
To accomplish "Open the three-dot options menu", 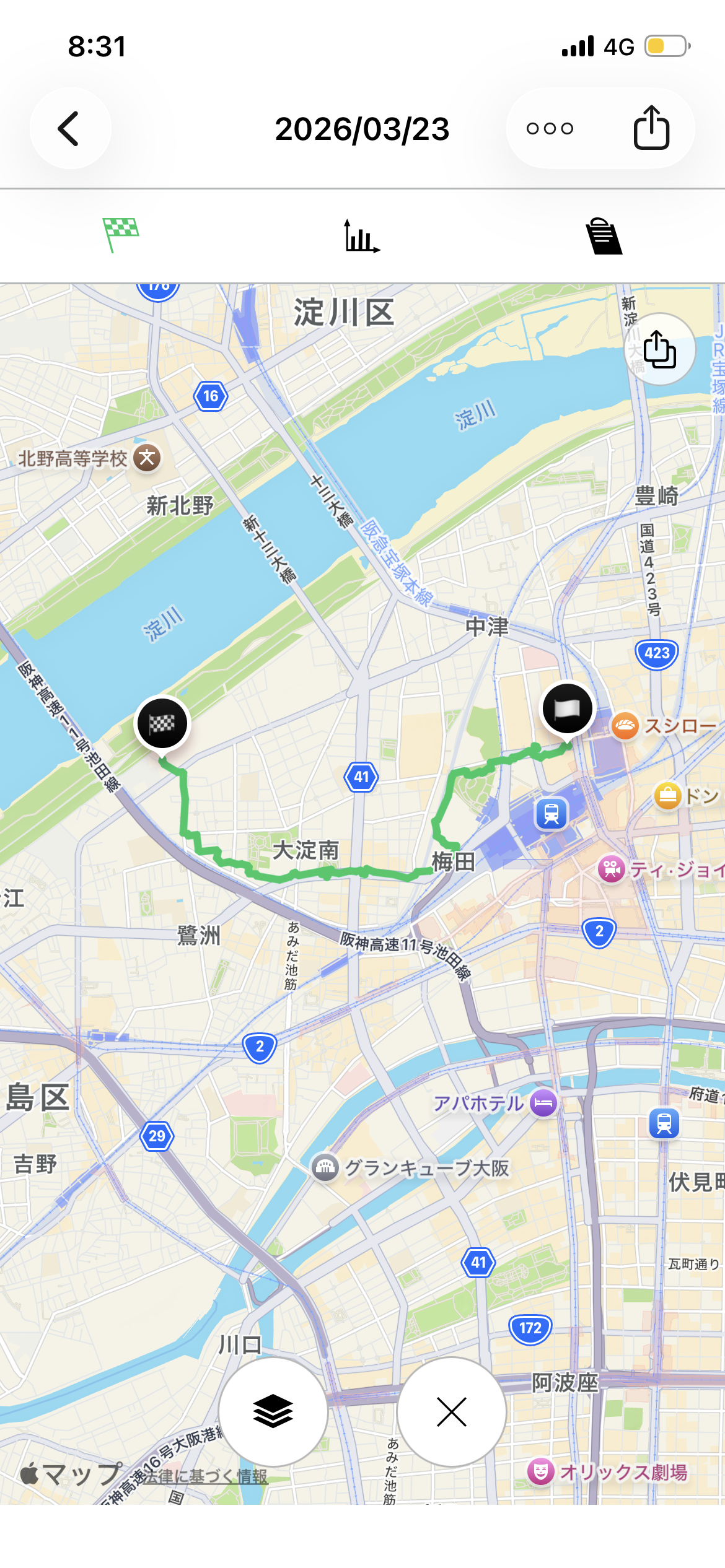I will 550,129.
